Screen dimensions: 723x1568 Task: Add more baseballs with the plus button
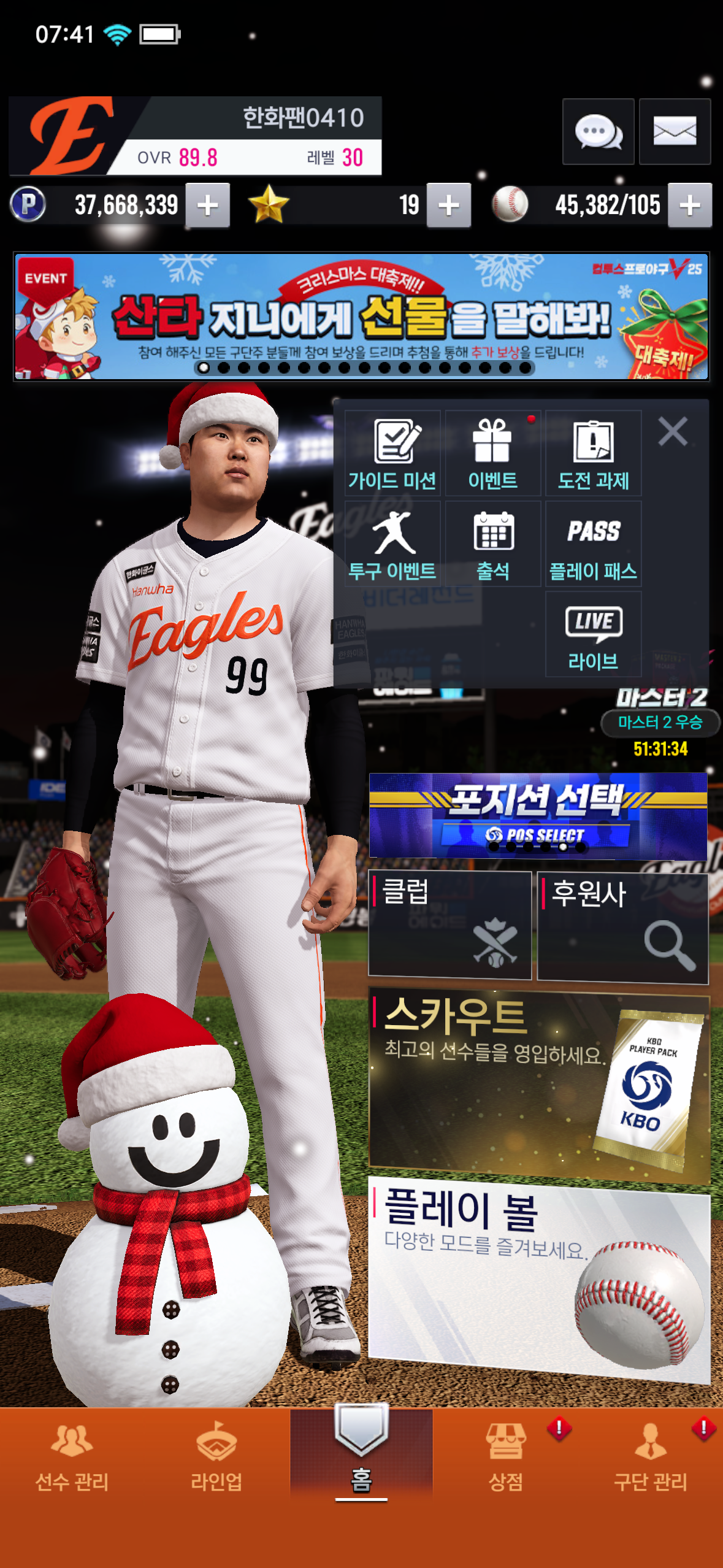pos(690,206)
